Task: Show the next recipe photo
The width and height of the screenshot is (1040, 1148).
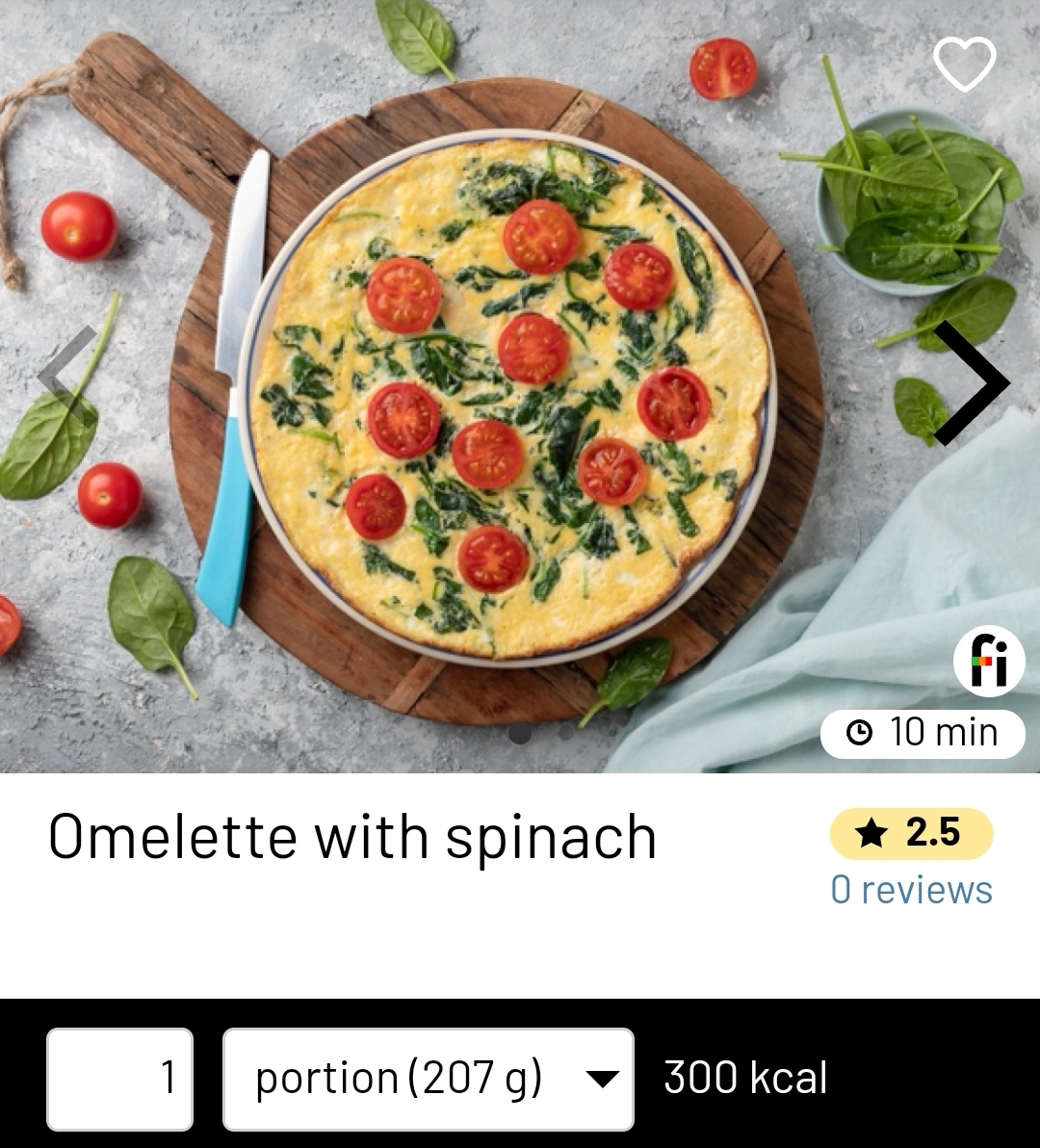Action: tap(971, 383)
